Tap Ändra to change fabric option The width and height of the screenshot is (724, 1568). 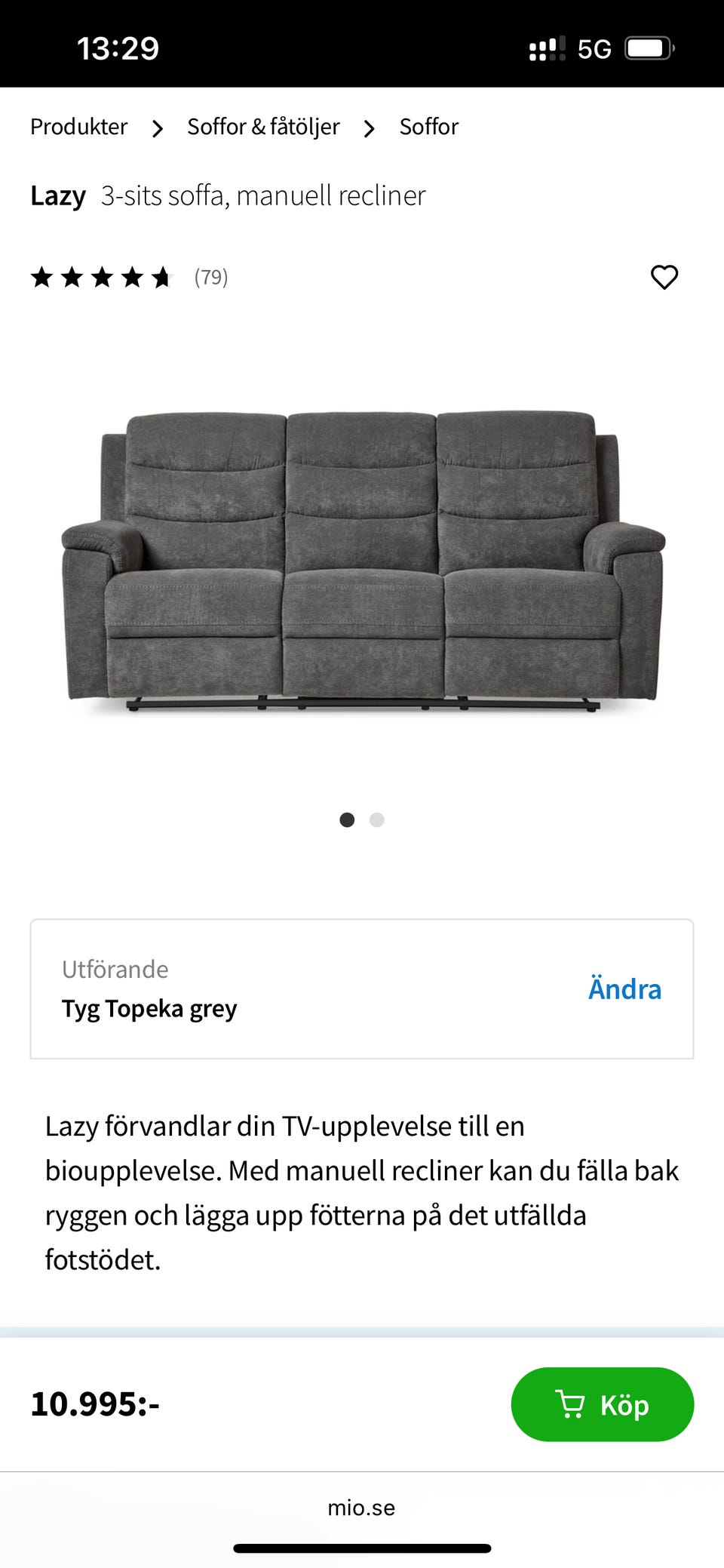624,988
